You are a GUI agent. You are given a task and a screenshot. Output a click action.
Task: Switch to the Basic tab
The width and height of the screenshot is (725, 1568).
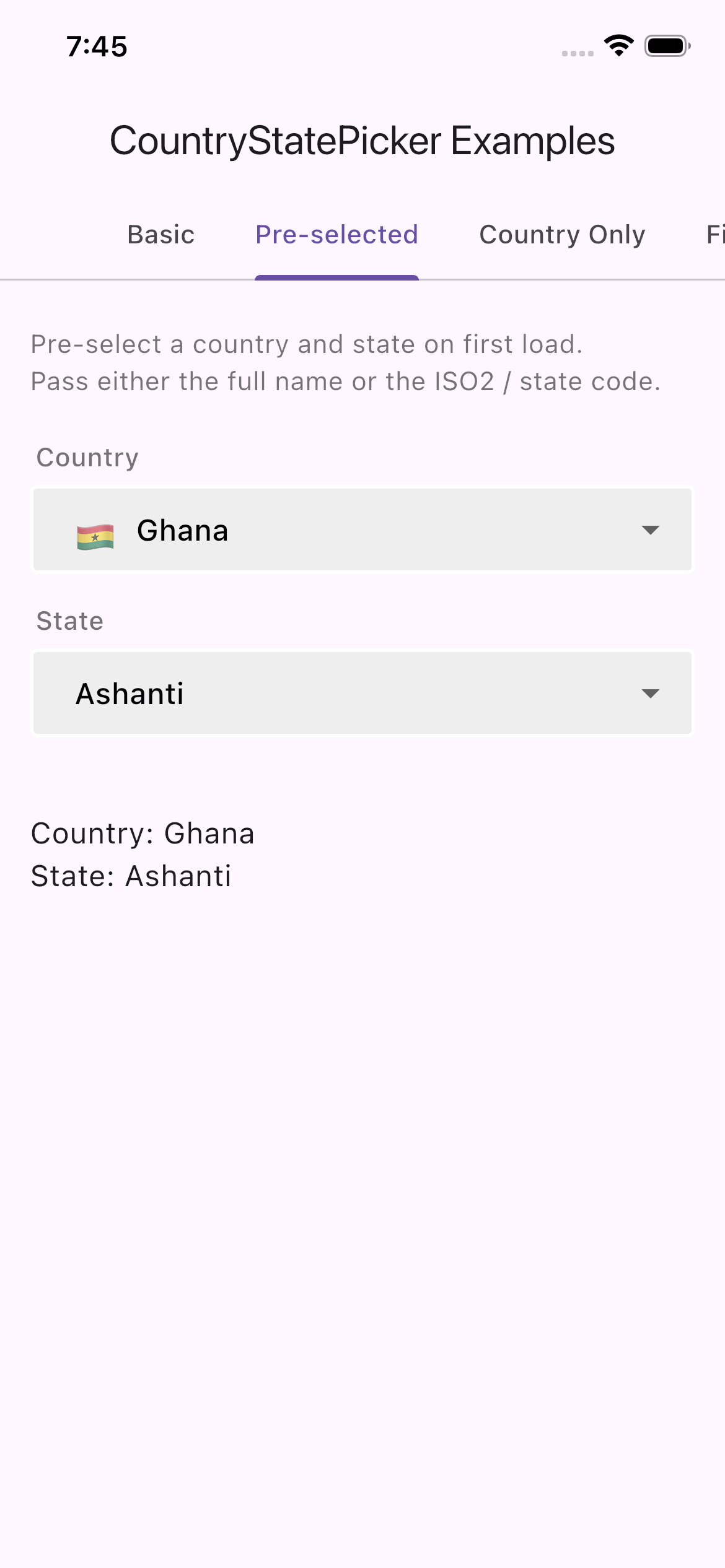(x=160, y=235)
